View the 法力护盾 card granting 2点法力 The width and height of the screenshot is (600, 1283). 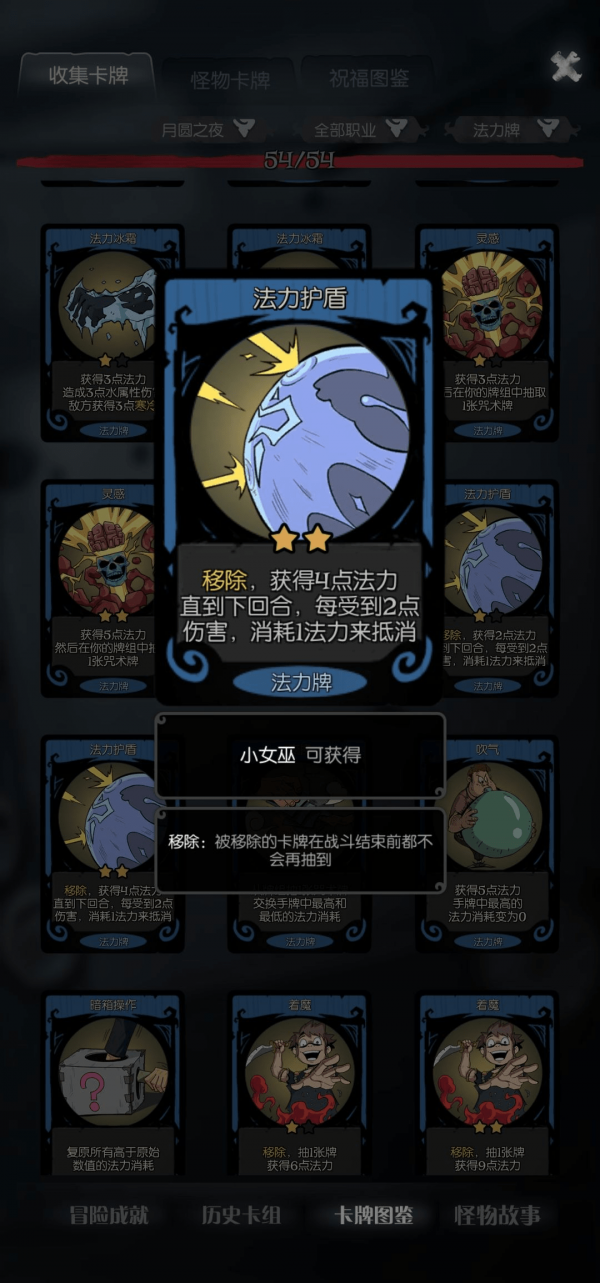(500, 588)
